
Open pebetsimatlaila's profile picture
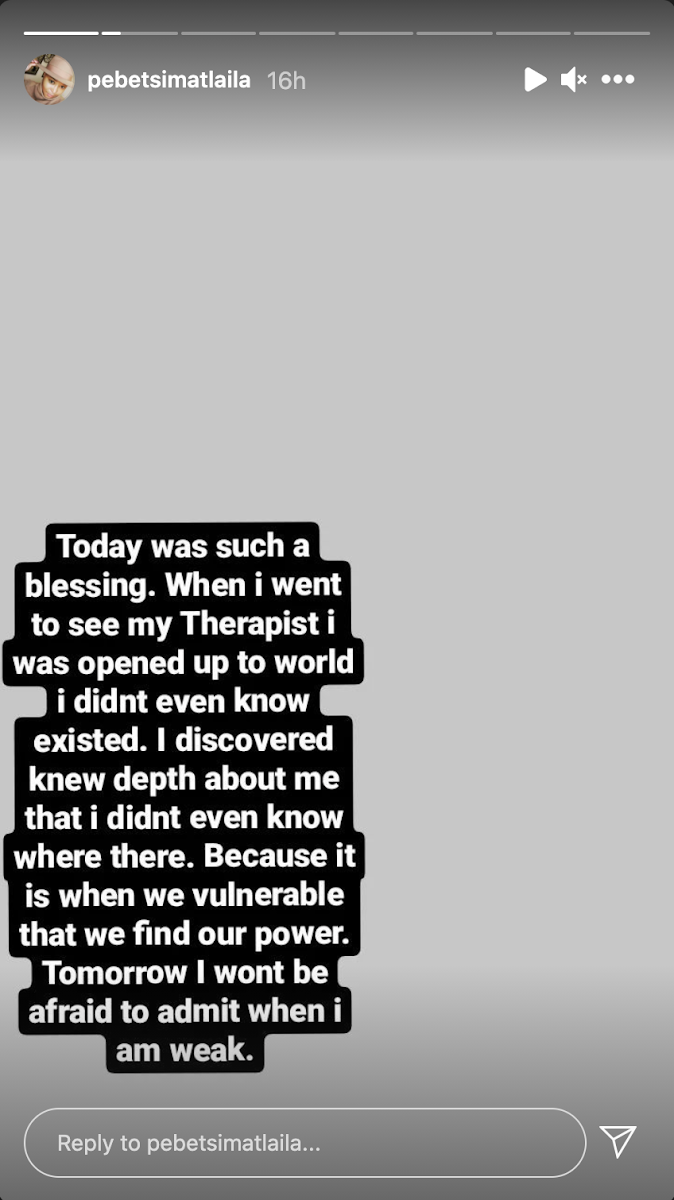pos(49,80)
